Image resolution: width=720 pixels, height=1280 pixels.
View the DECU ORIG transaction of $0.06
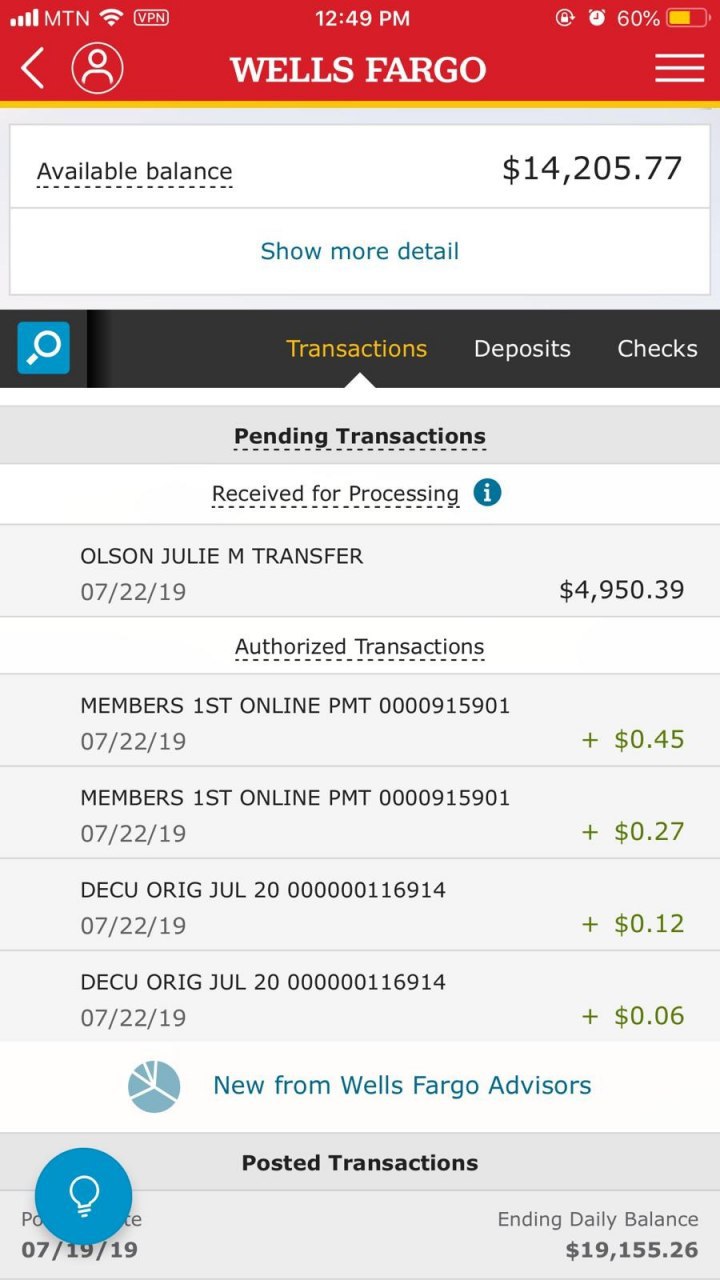tap(360, 997)
